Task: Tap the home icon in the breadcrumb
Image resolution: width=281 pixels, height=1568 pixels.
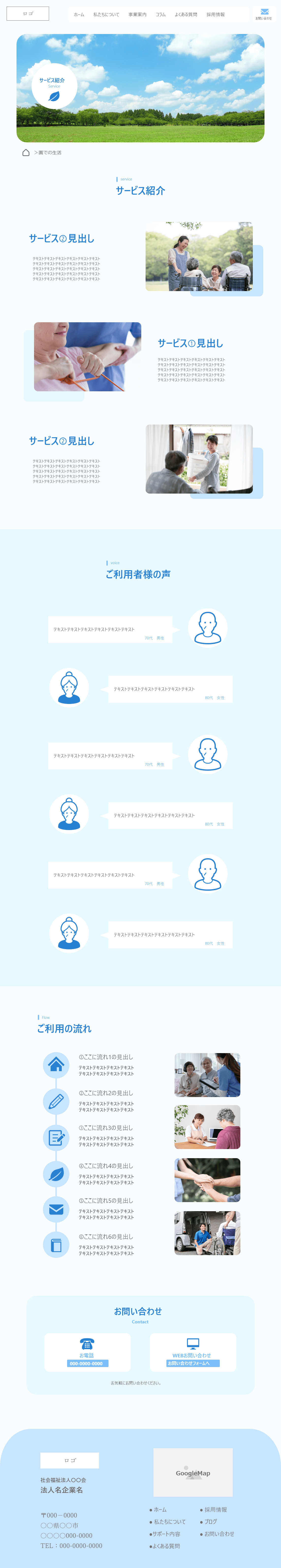Action: coord(26,153)
